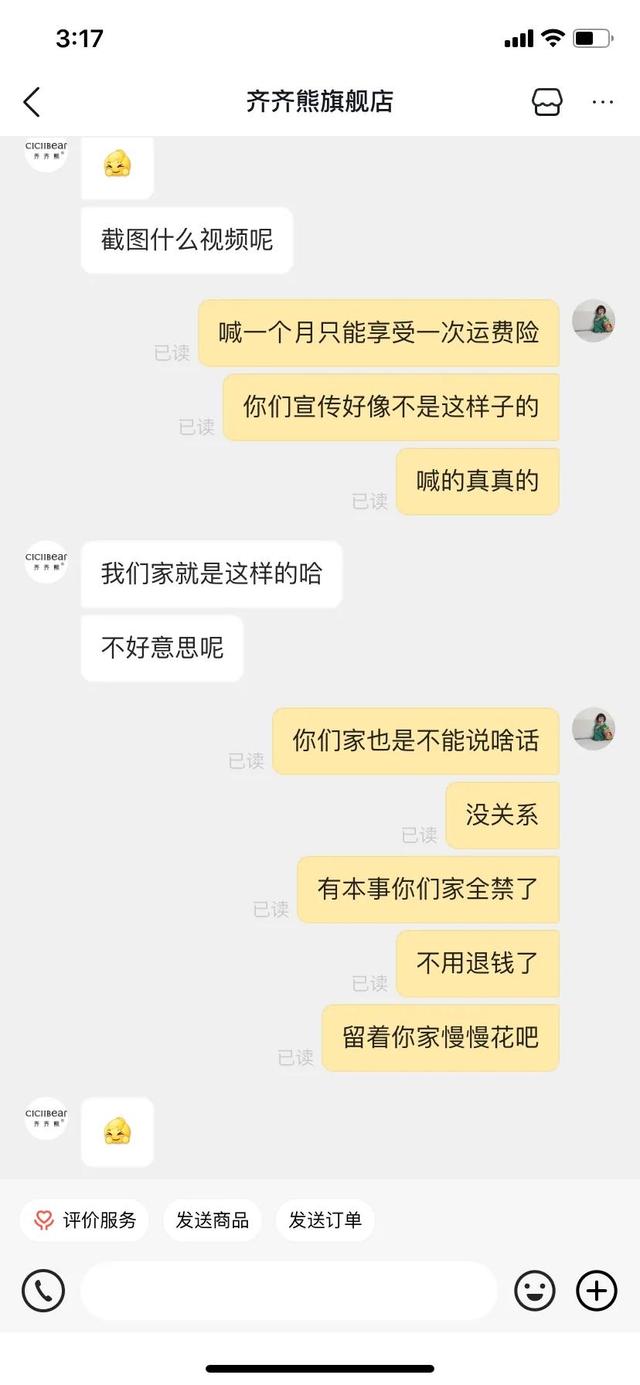Viewport: 640px width, 1385px height.
Task: Choose the 发送订单 chip
Action: coord(325,1220)
